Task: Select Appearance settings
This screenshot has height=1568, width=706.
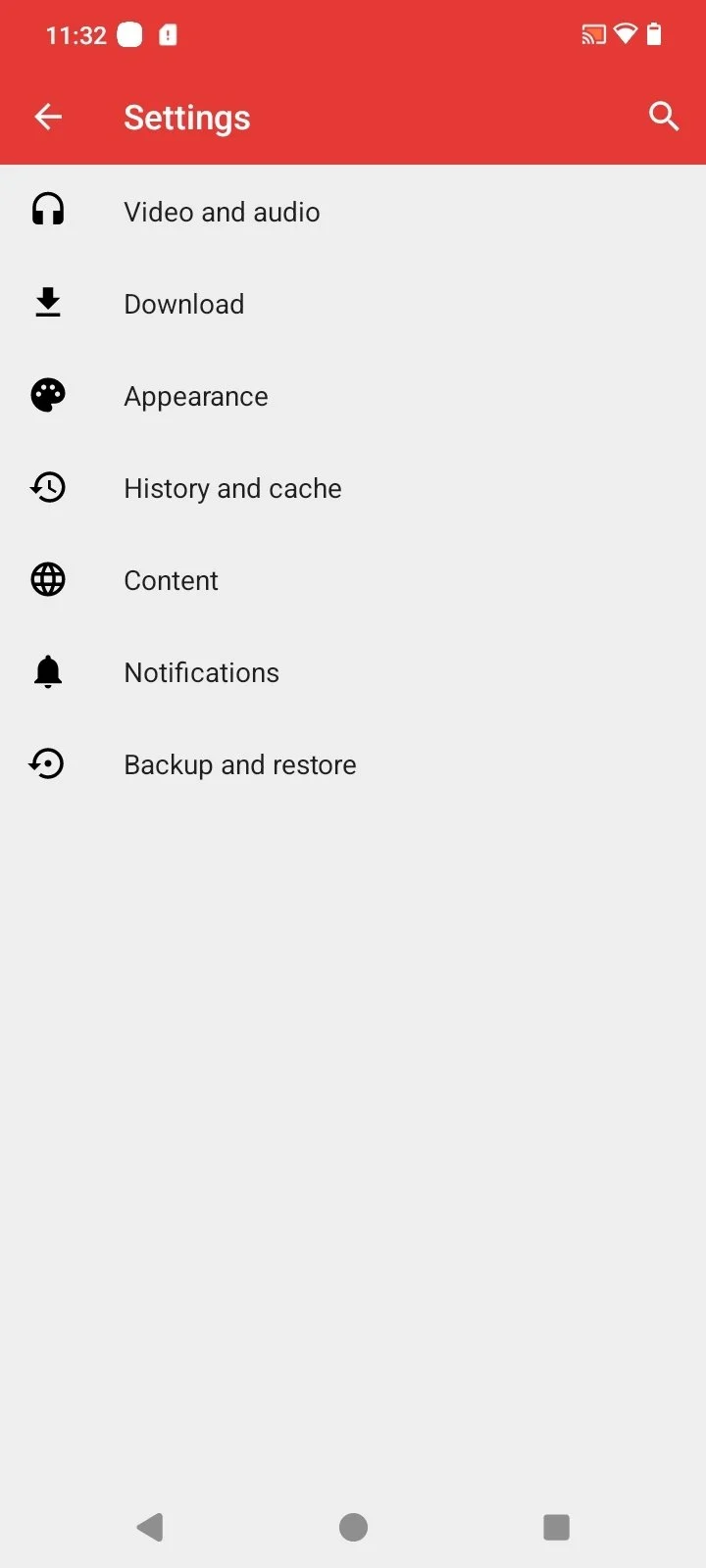Action: [196, 396]
